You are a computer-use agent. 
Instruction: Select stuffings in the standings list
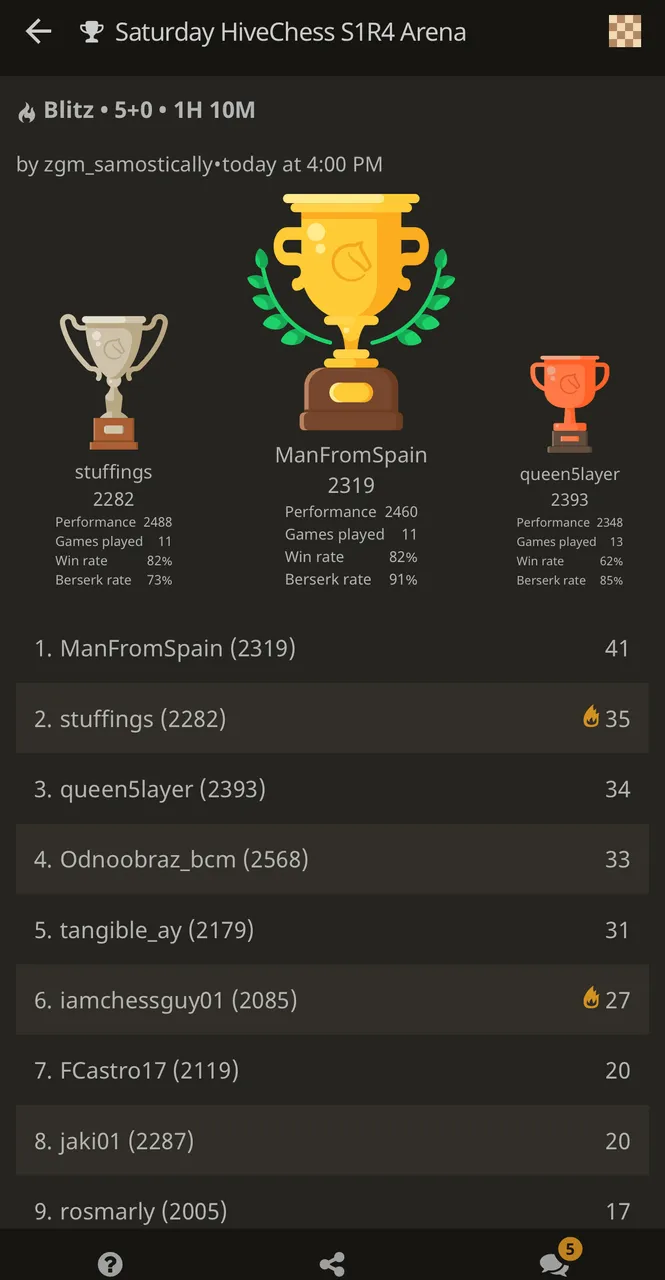(x=332, y=718)
